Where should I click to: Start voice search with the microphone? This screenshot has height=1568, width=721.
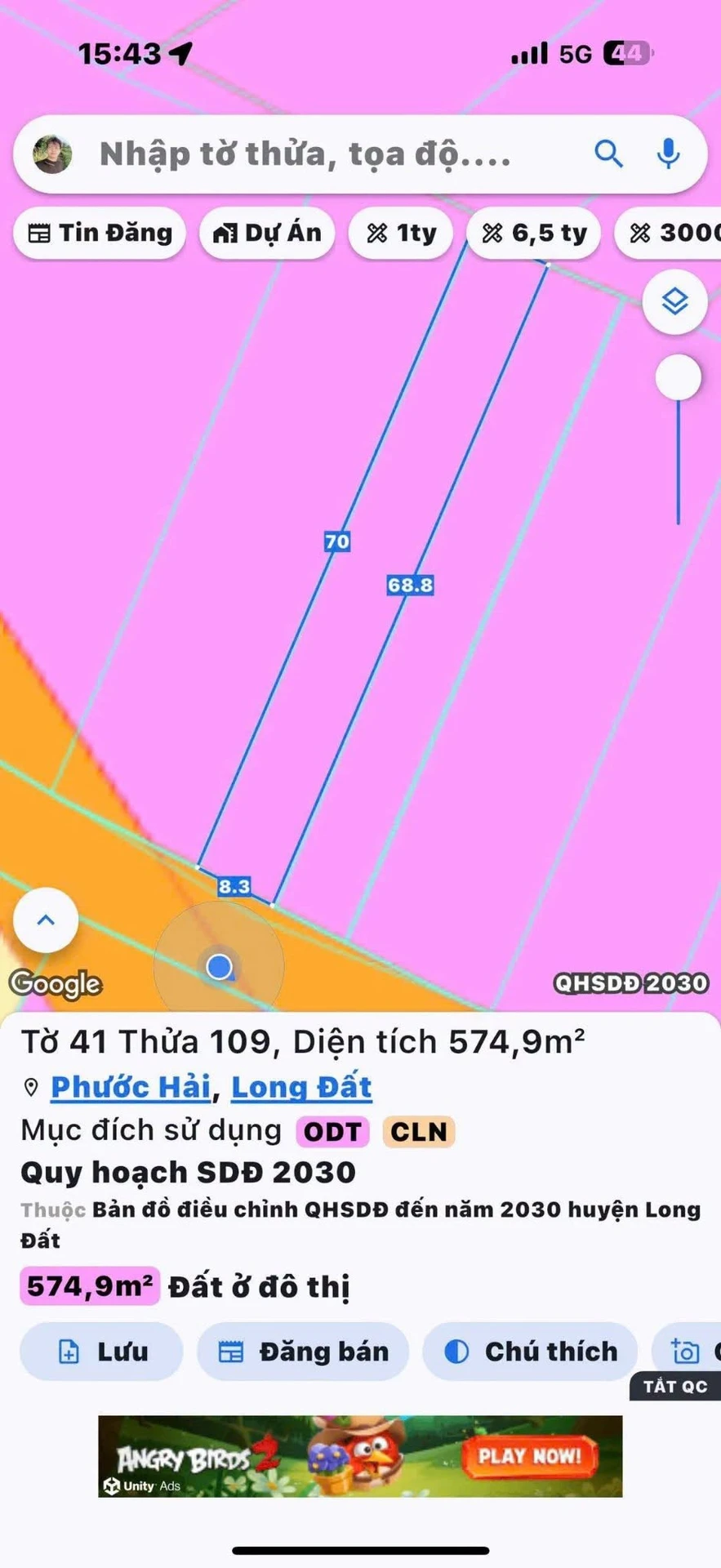click(x=669, y=154)
